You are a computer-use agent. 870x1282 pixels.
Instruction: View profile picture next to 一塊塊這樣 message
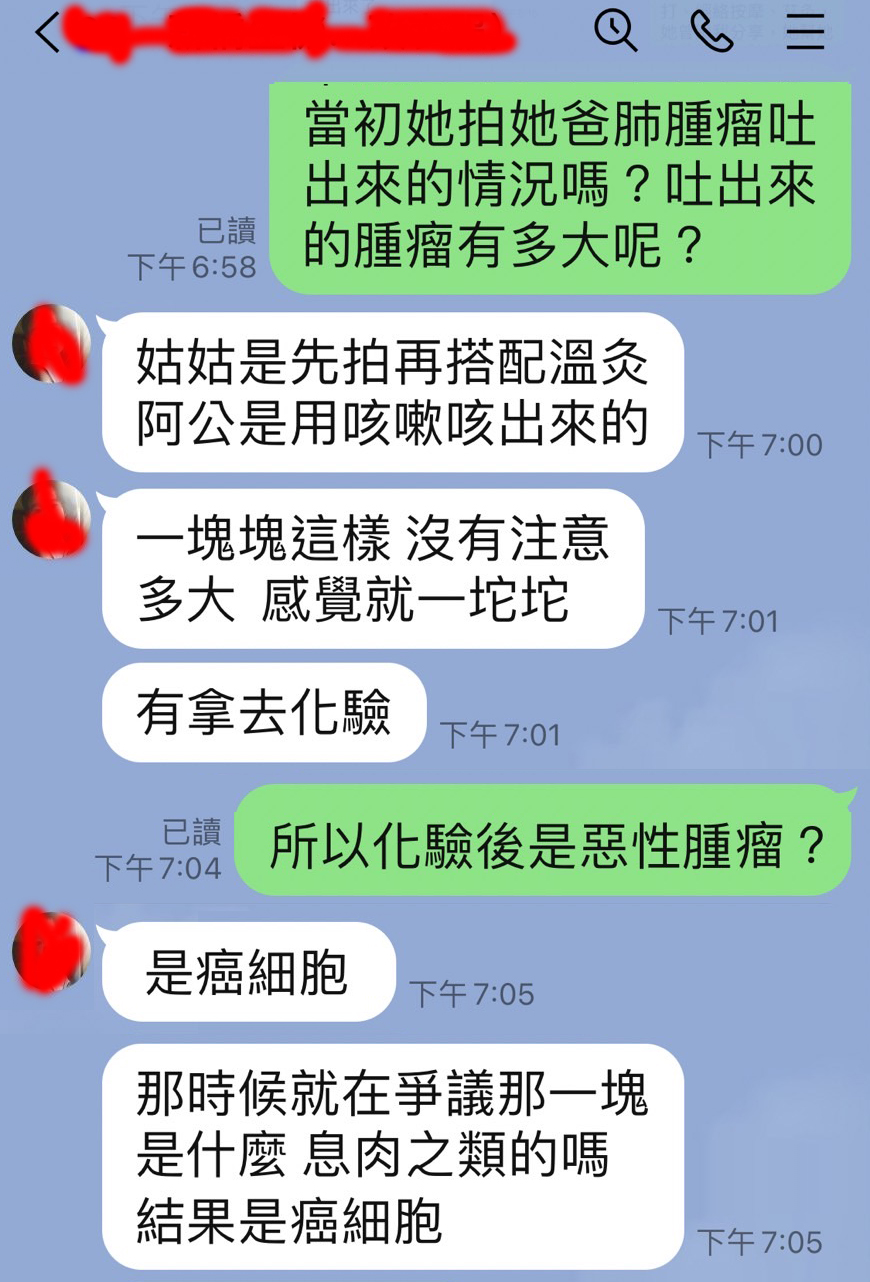[x=52, y=520]
